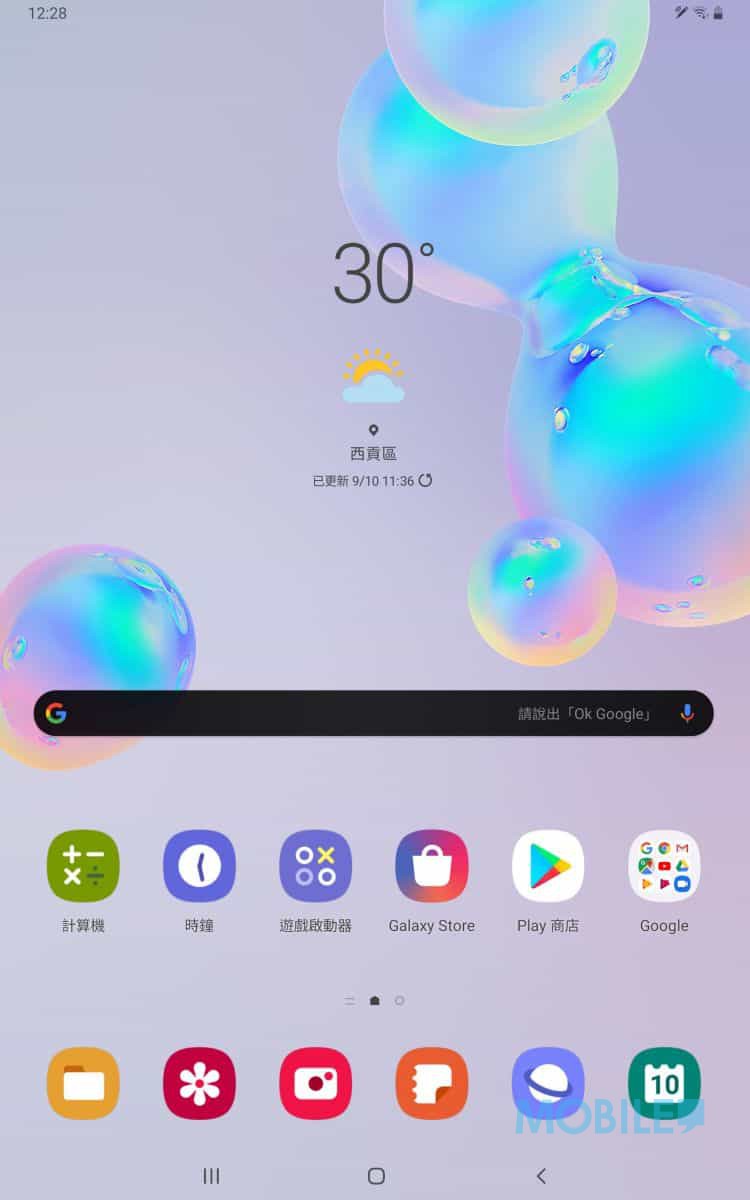
Task: Open the Samsung Notes app
Action: [x=432, y=1083]
